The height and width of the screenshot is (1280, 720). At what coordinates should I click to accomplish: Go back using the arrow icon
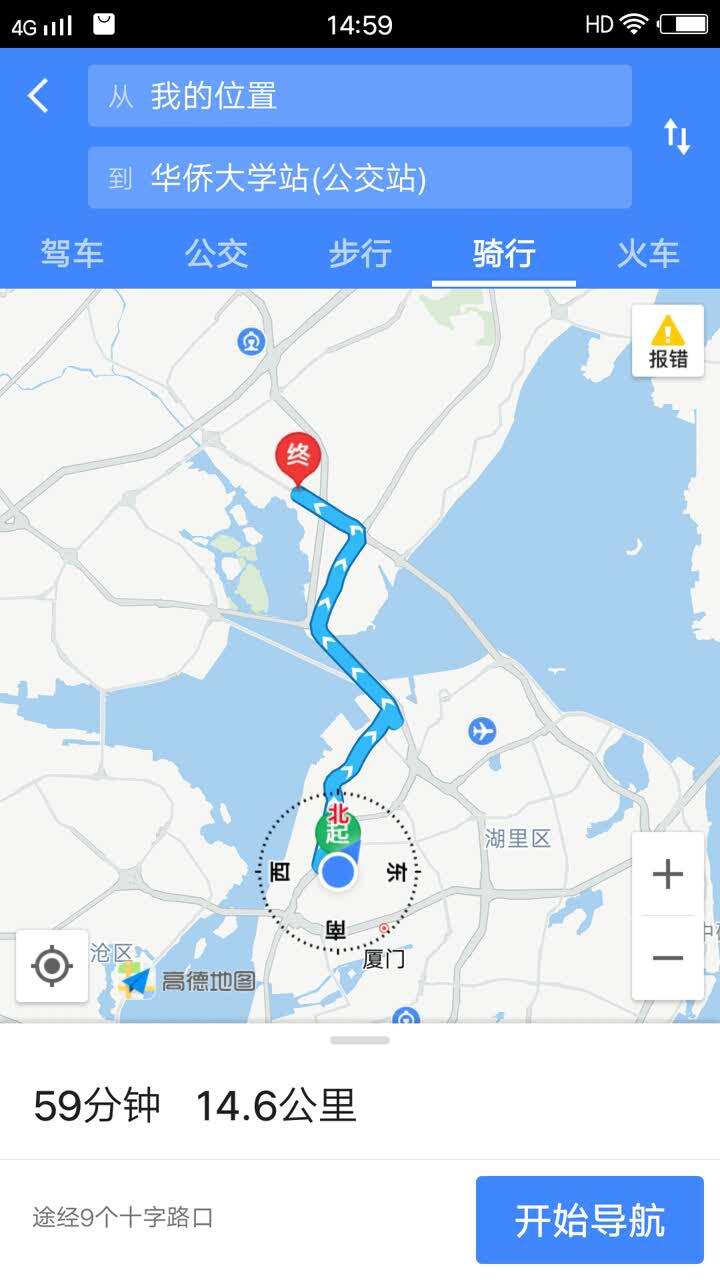[38, 96]
